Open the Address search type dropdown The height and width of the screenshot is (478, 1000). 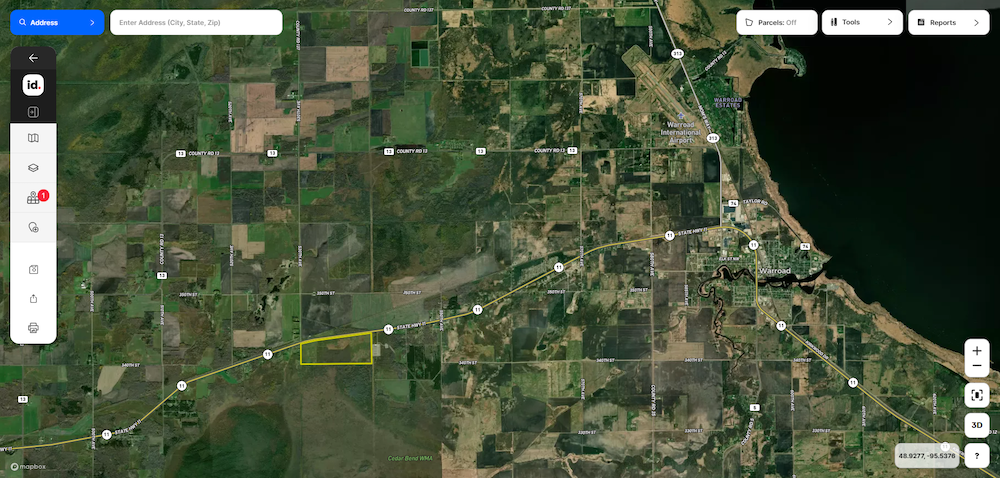tap(57, 22)
